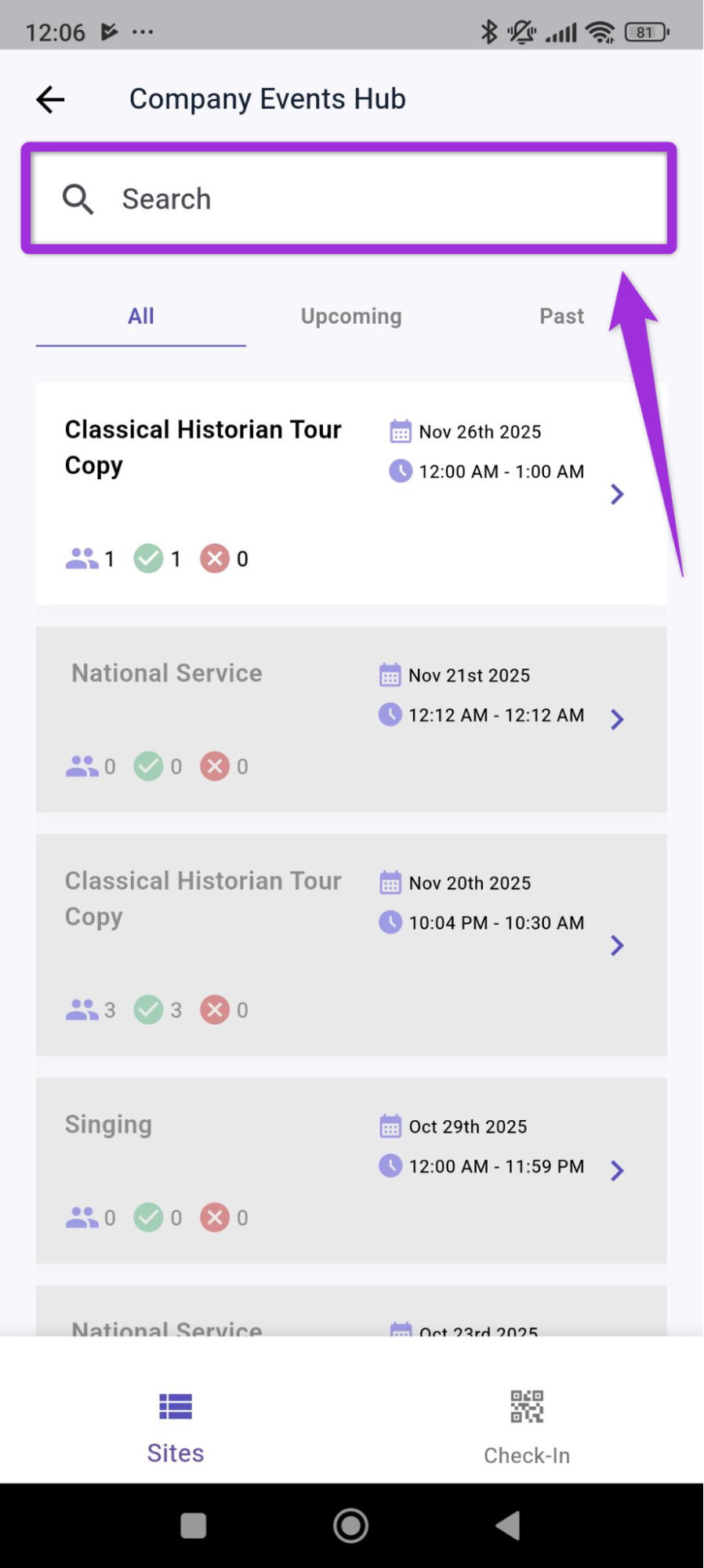
Task: Select the All tab
Action: [141, 316]
